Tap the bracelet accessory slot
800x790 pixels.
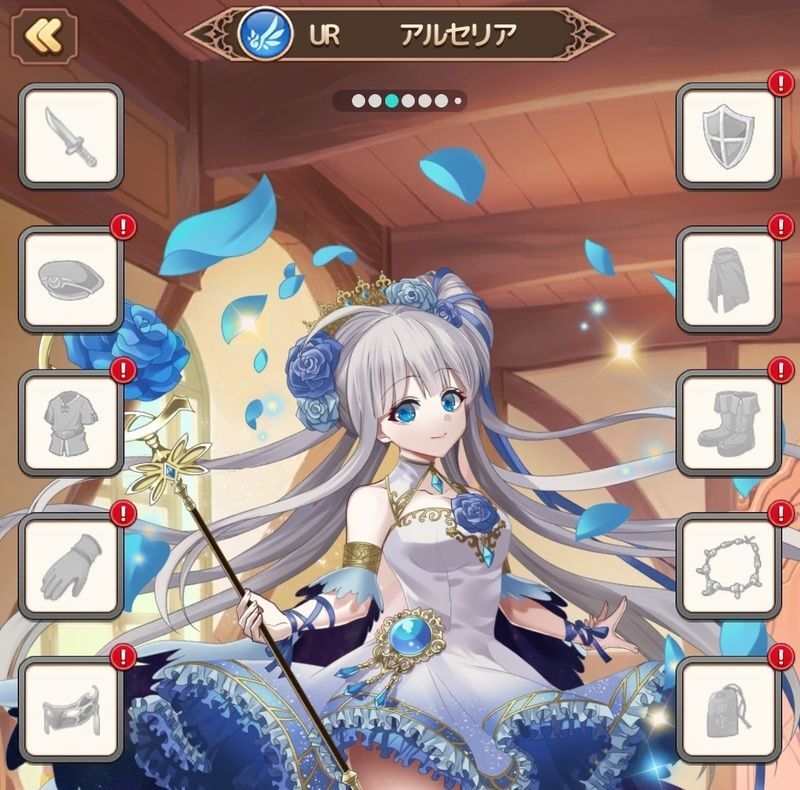pos(728,567)
